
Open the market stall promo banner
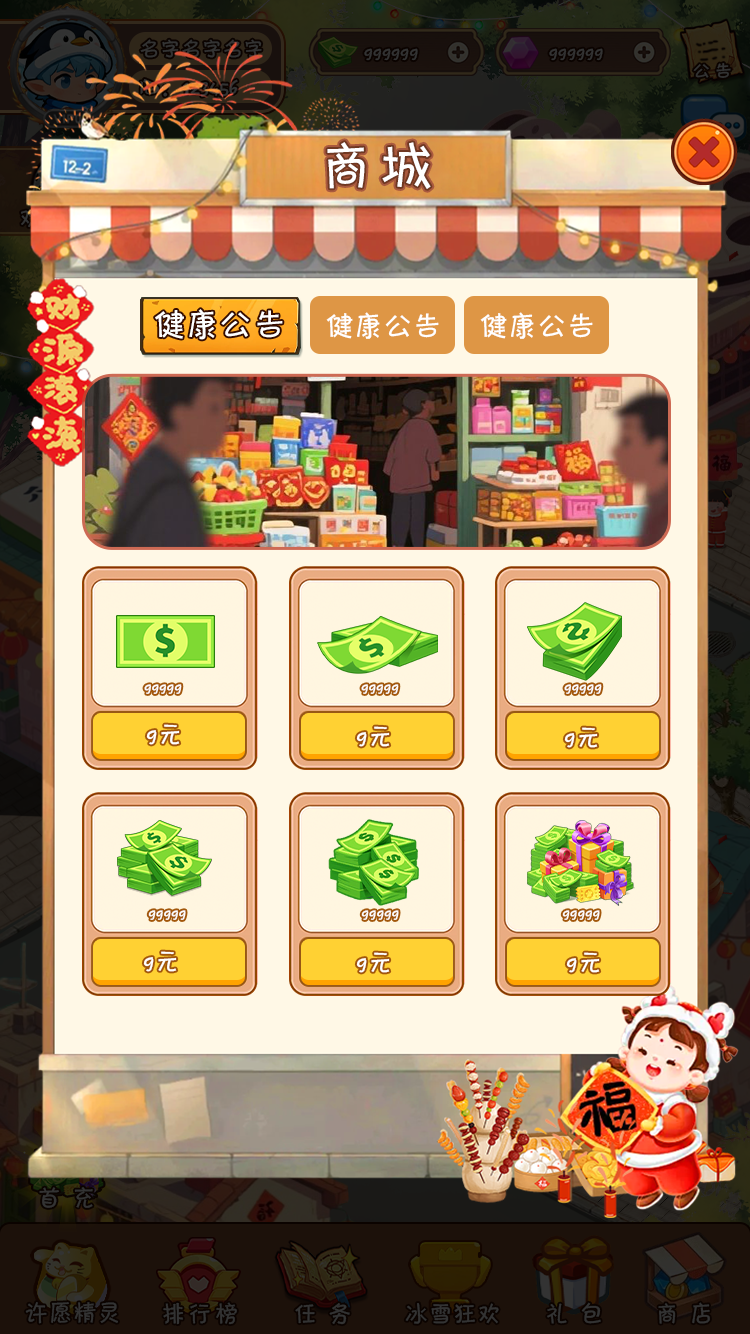pyautogui.click(x=376, y=462)
